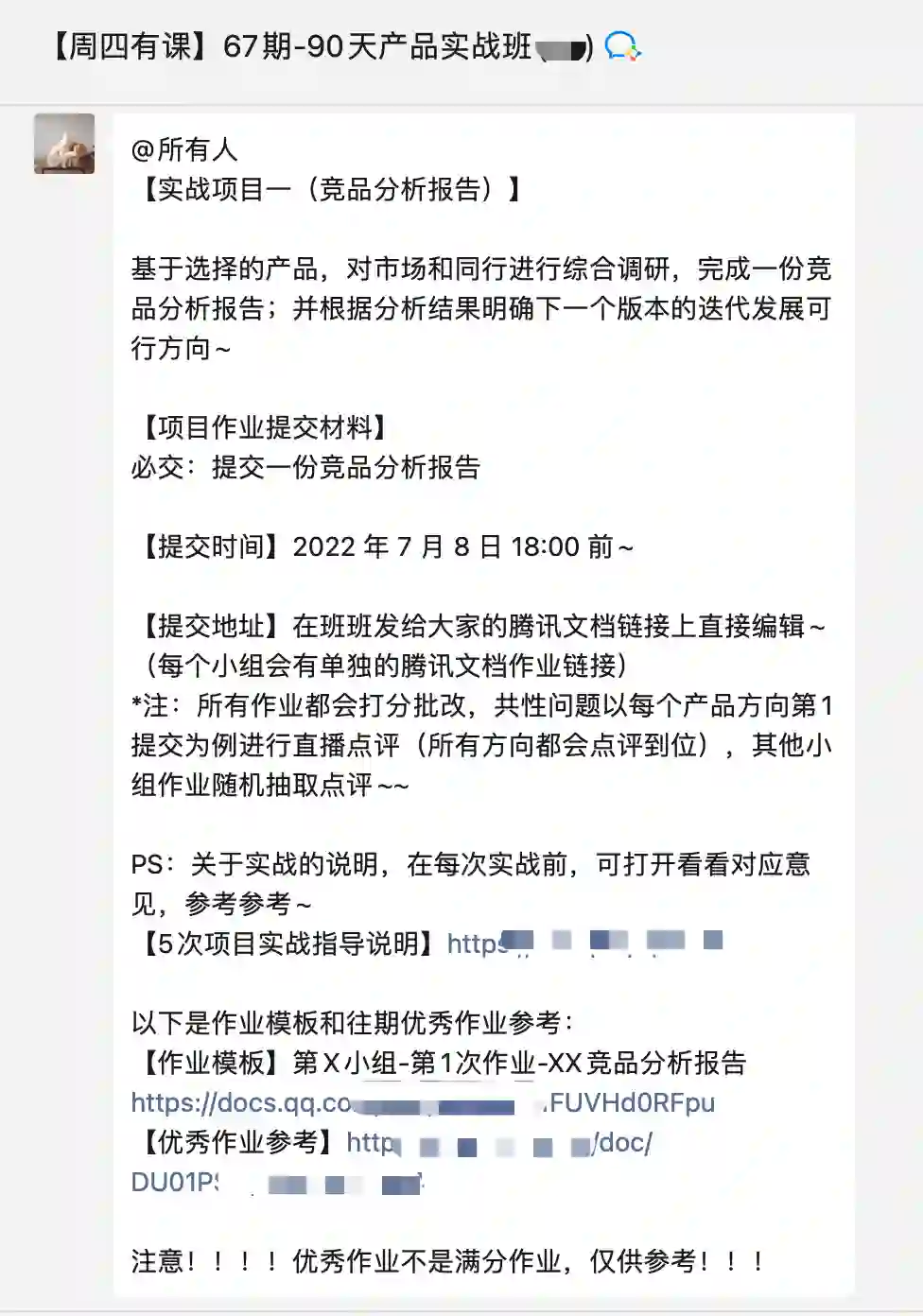Viewport: 923px width, 1316px height.
Task: Open the sender's avatar profile
Action: click(x=64, y=144)
